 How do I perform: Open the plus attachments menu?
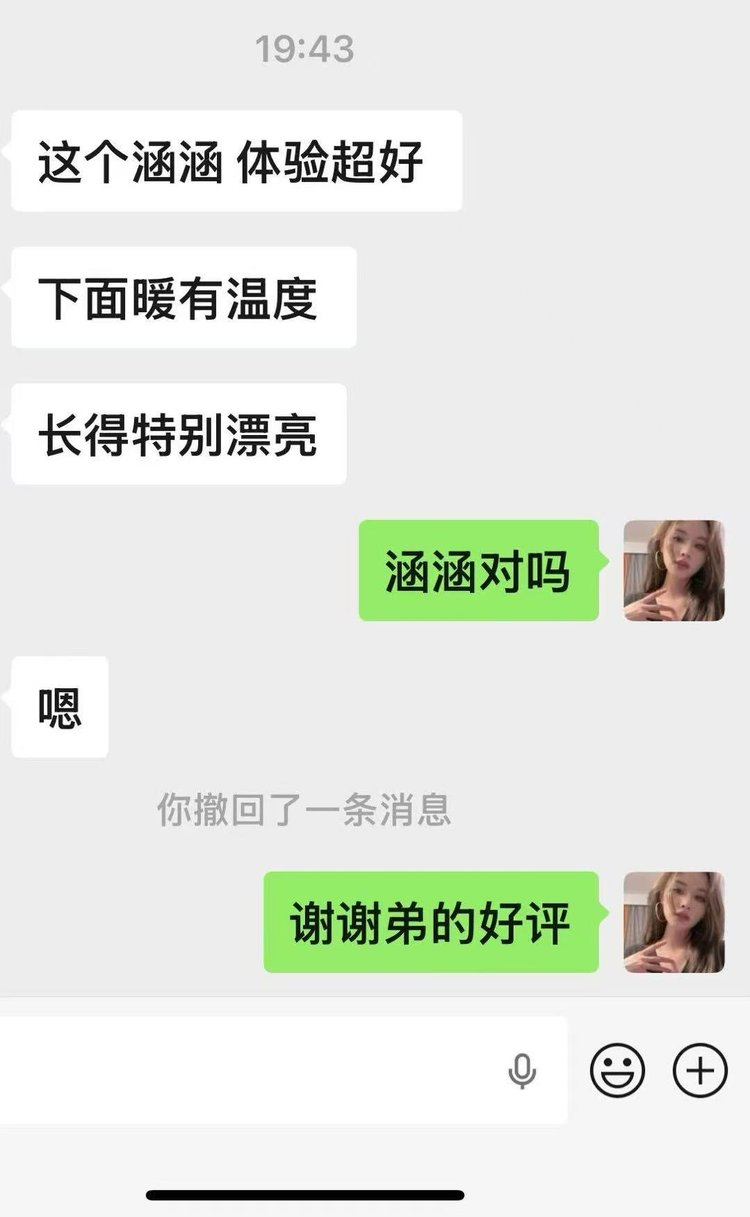pos(700,1071)
